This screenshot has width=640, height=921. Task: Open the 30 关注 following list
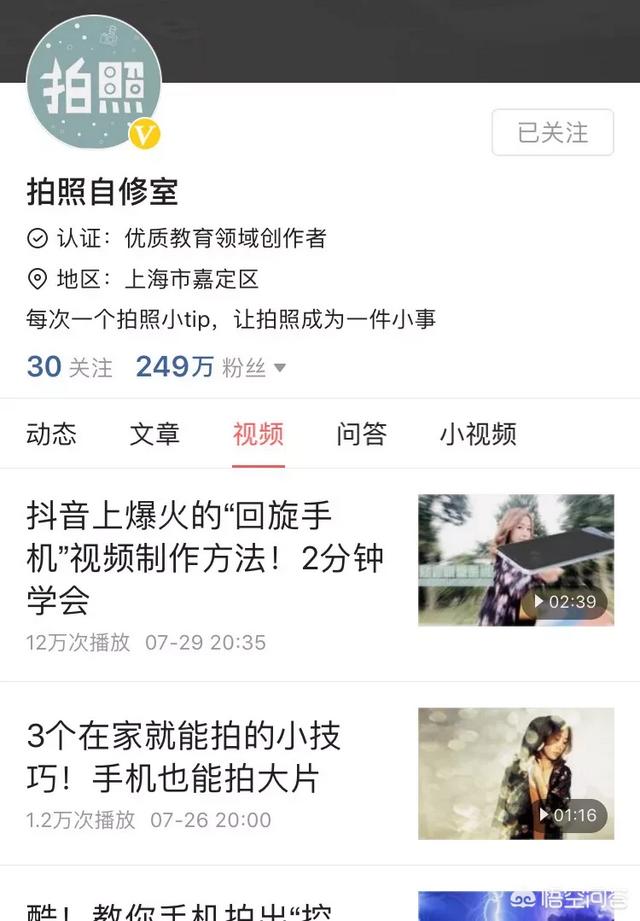pyautogui.click(x=69, y=367)
